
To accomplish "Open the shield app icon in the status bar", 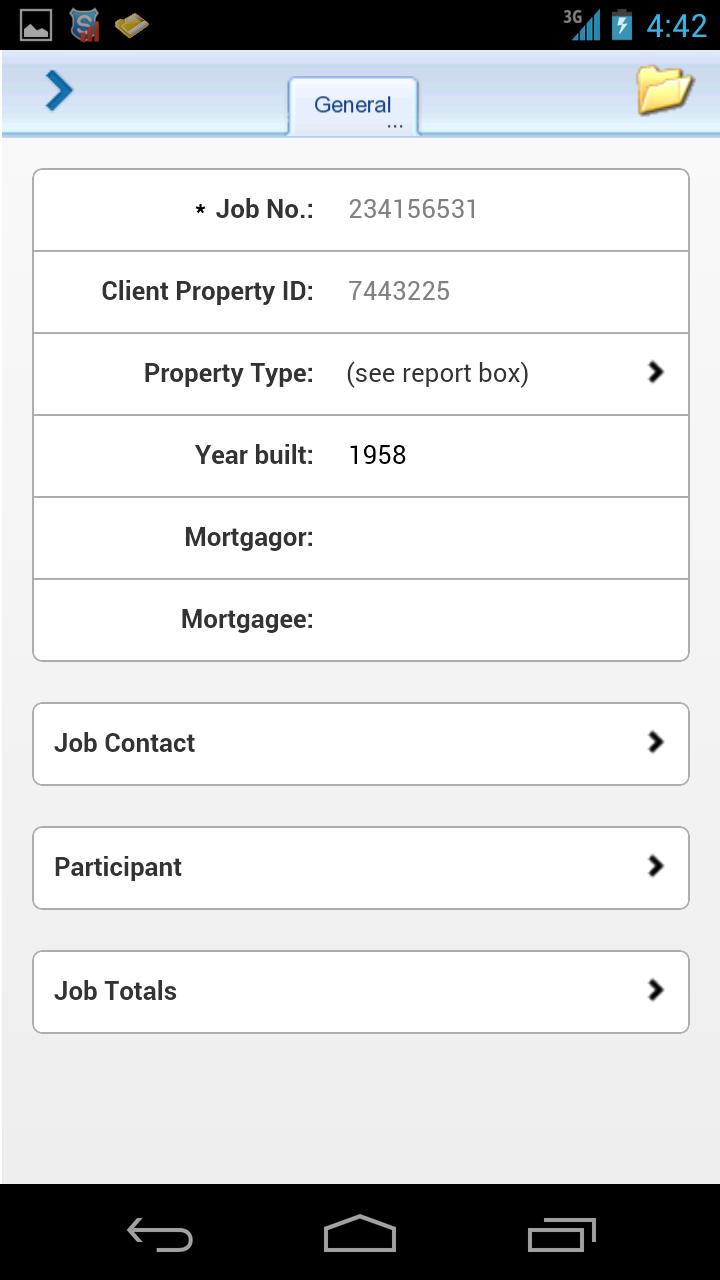I will (84, 24).
